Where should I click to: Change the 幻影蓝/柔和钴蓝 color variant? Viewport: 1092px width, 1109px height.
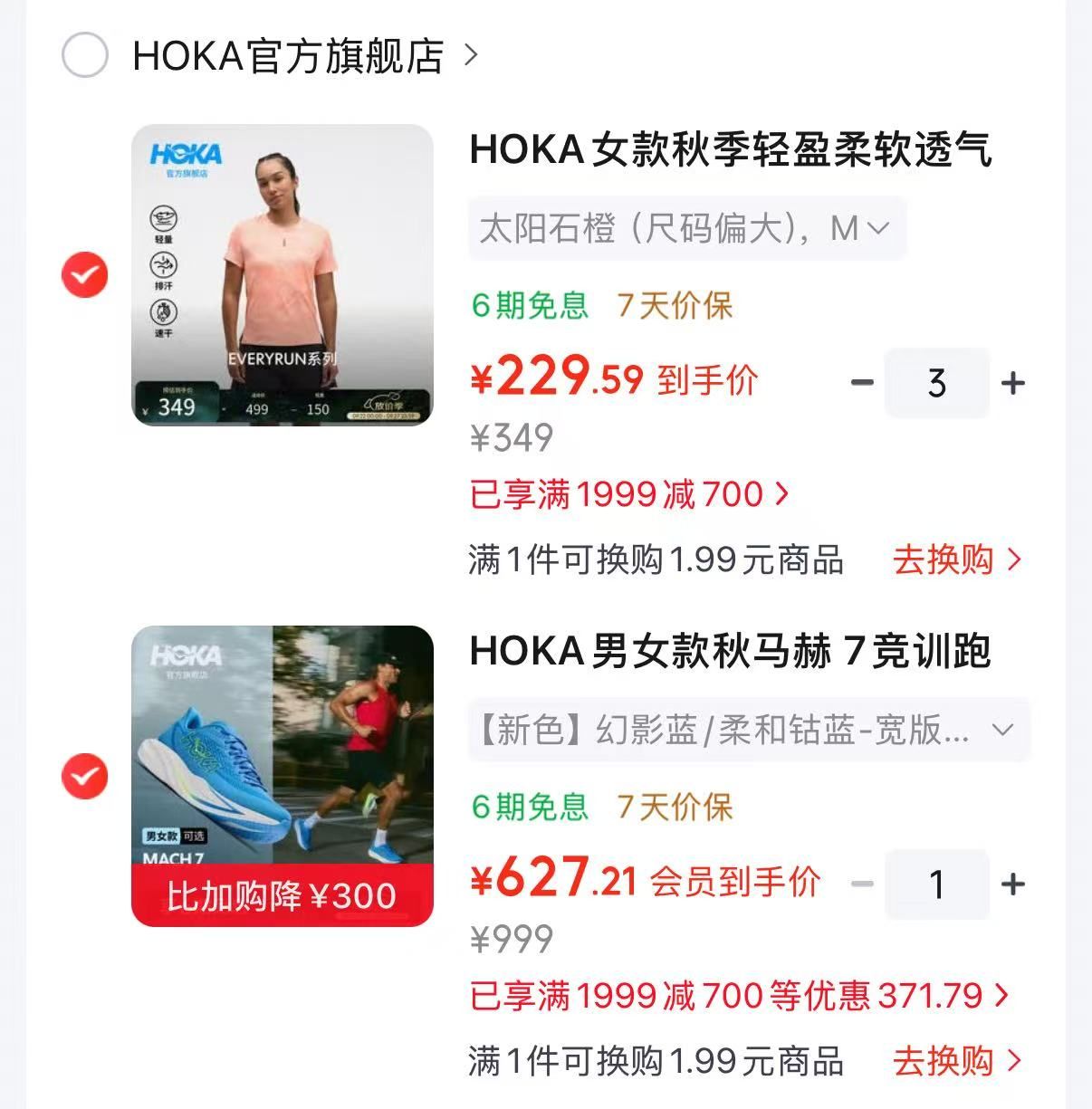(749, 730)
